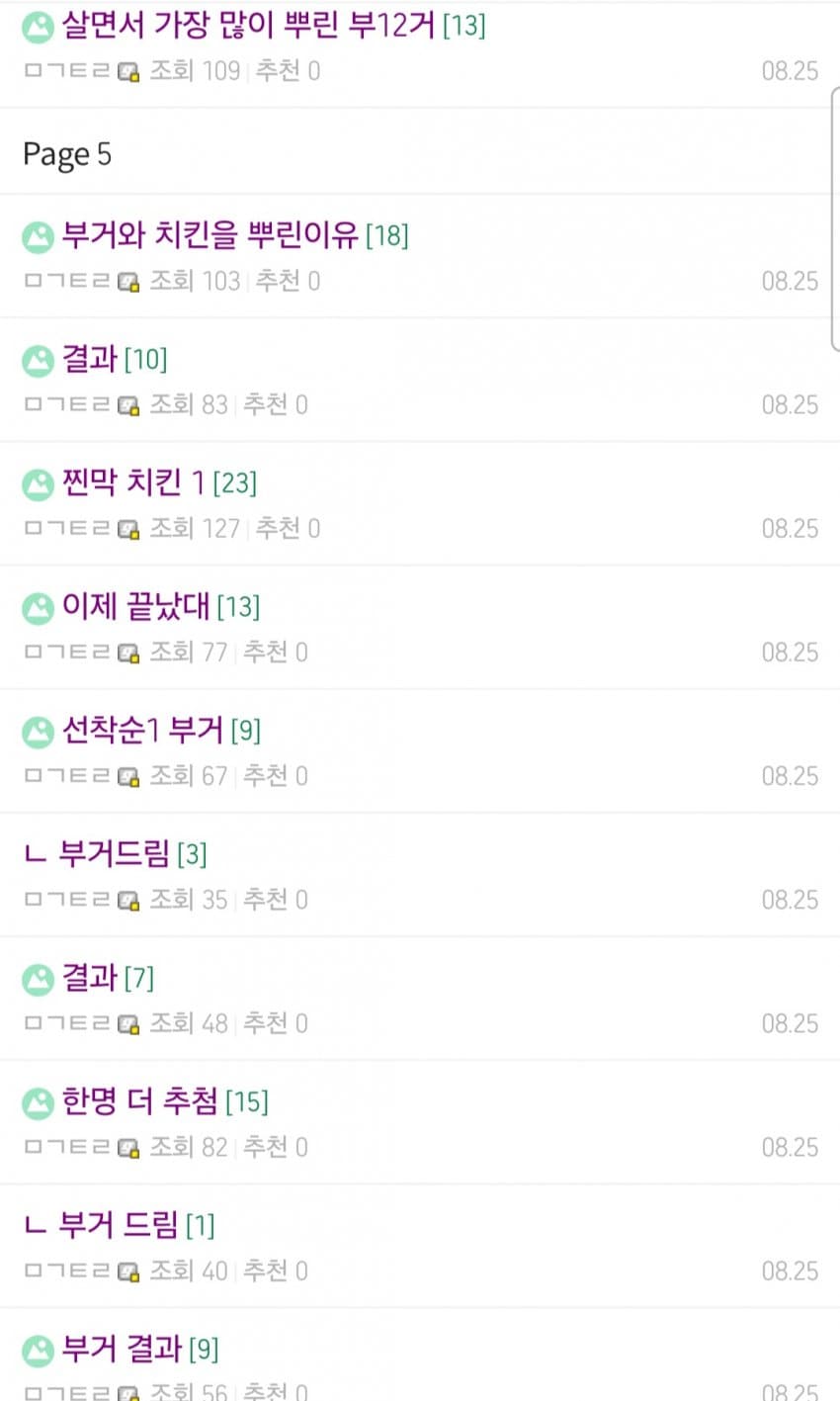Open post '살면서 가장 많이 뿌린 부12거'

247,25
